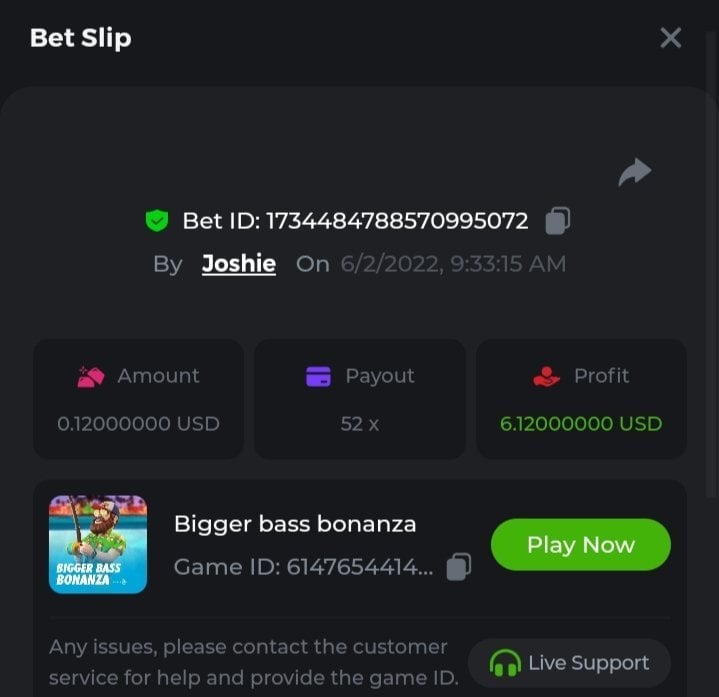Viewport: 719px width, 697px height.
Task: Copy the Game ID
Action: click(458, 566)
